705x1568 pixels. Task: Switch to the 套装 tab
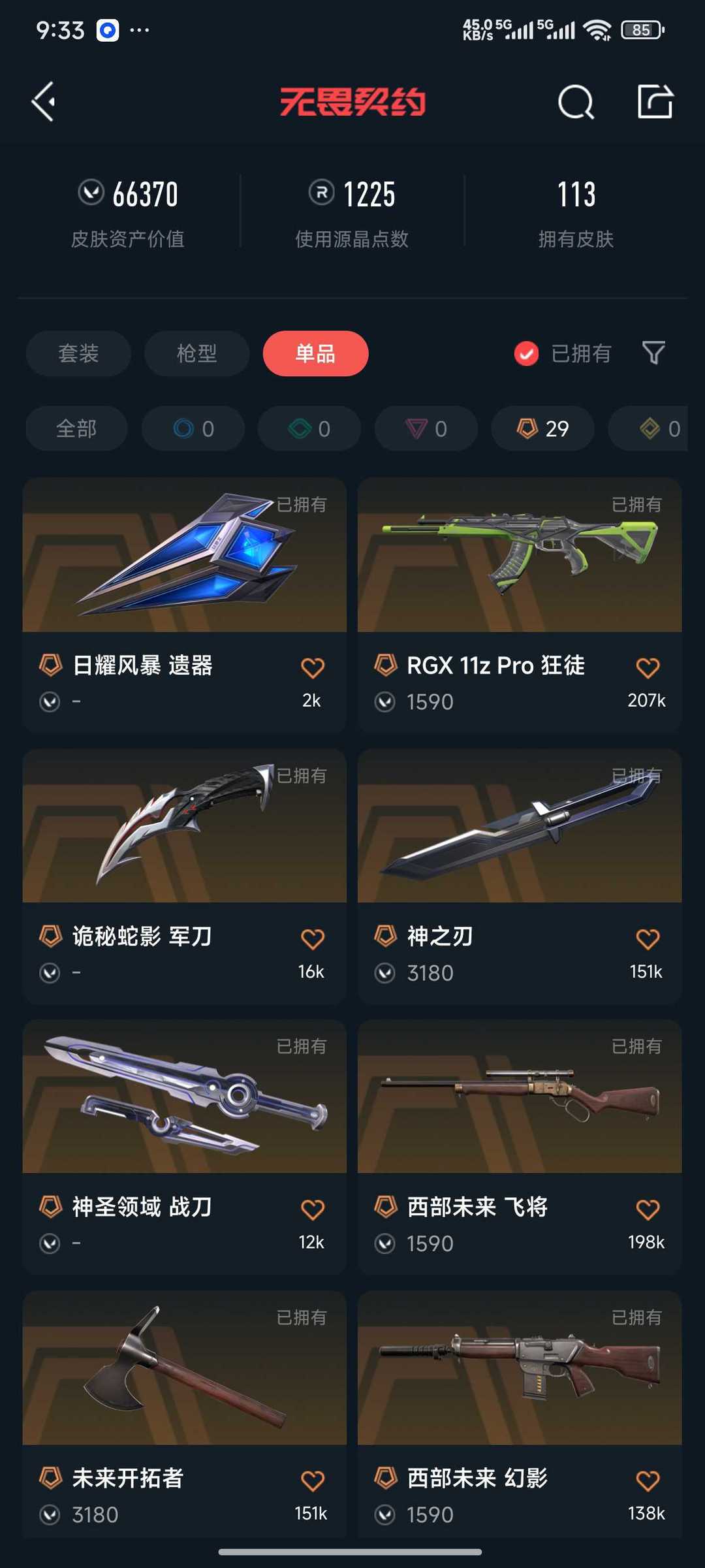[78, 353]
